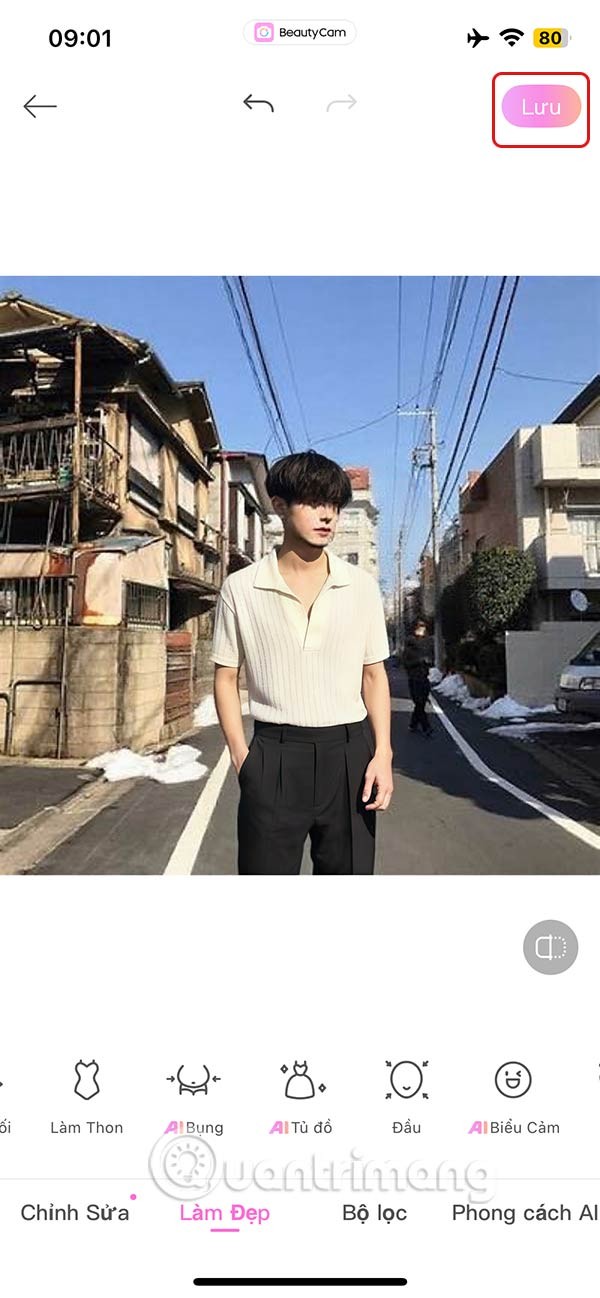Viewport: 600px width, 1298px height.
Task: Switch to the Bộ lọc filters tab
Action: coord(375,1213)
